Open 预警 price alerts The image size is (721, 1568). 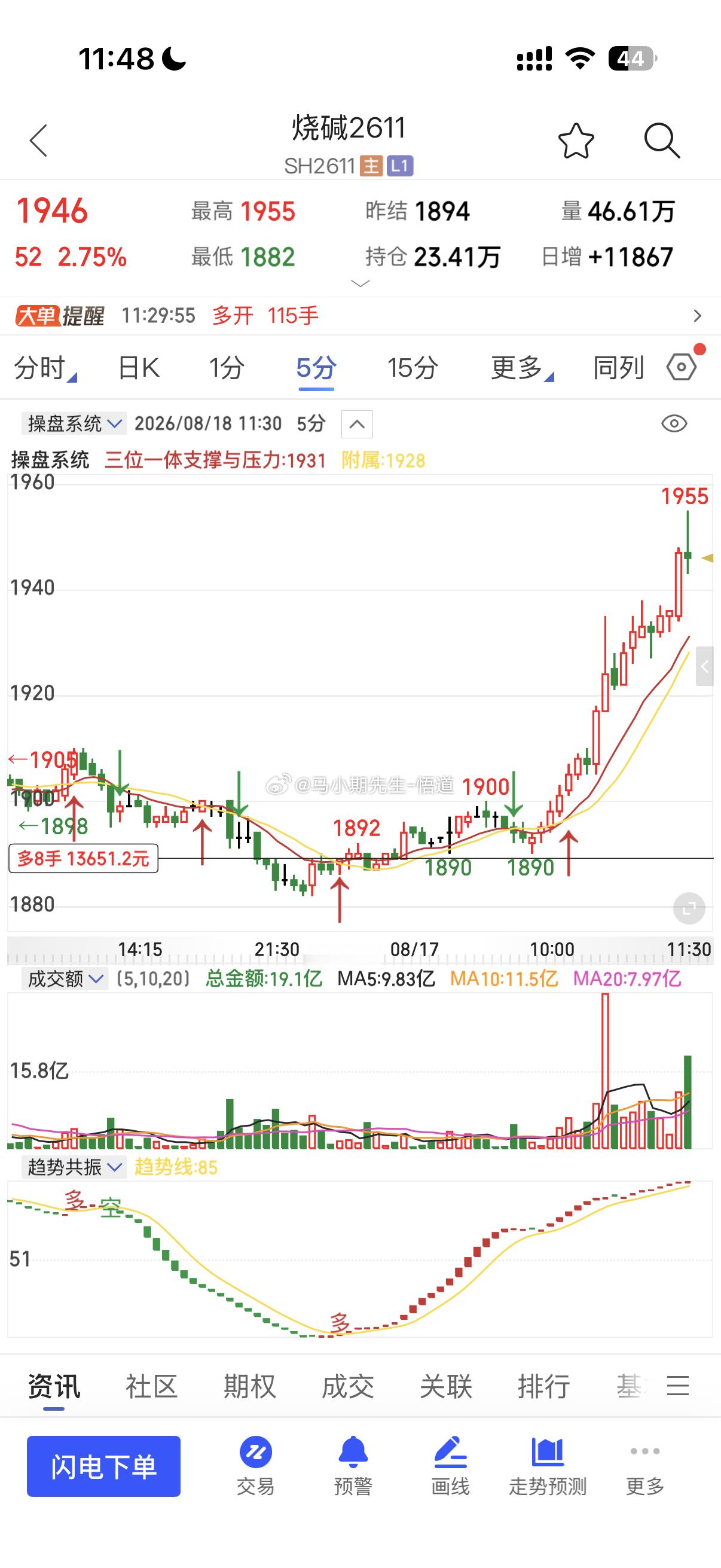coord(353,1467)
